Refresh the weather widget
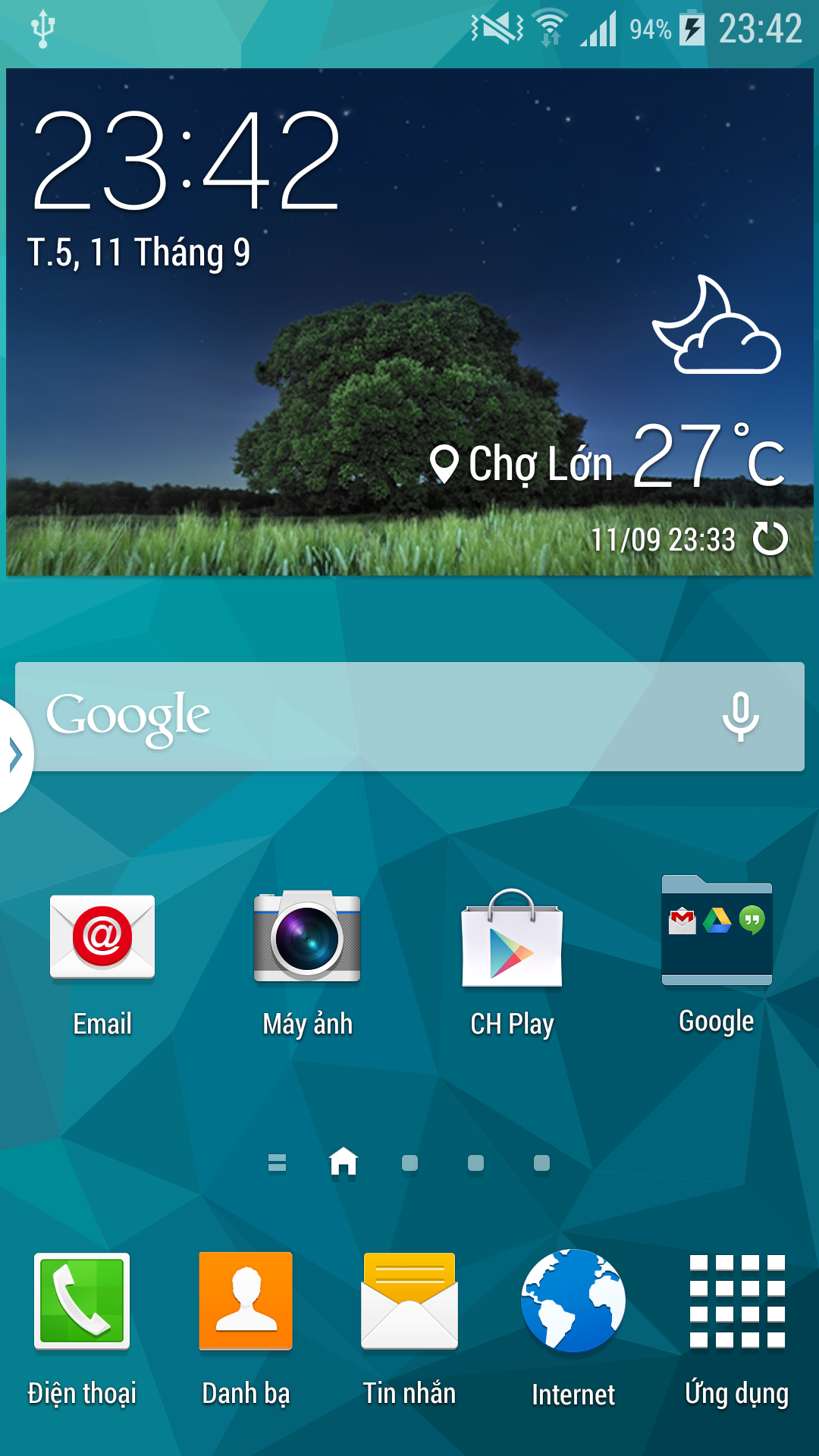 [770, 538]
